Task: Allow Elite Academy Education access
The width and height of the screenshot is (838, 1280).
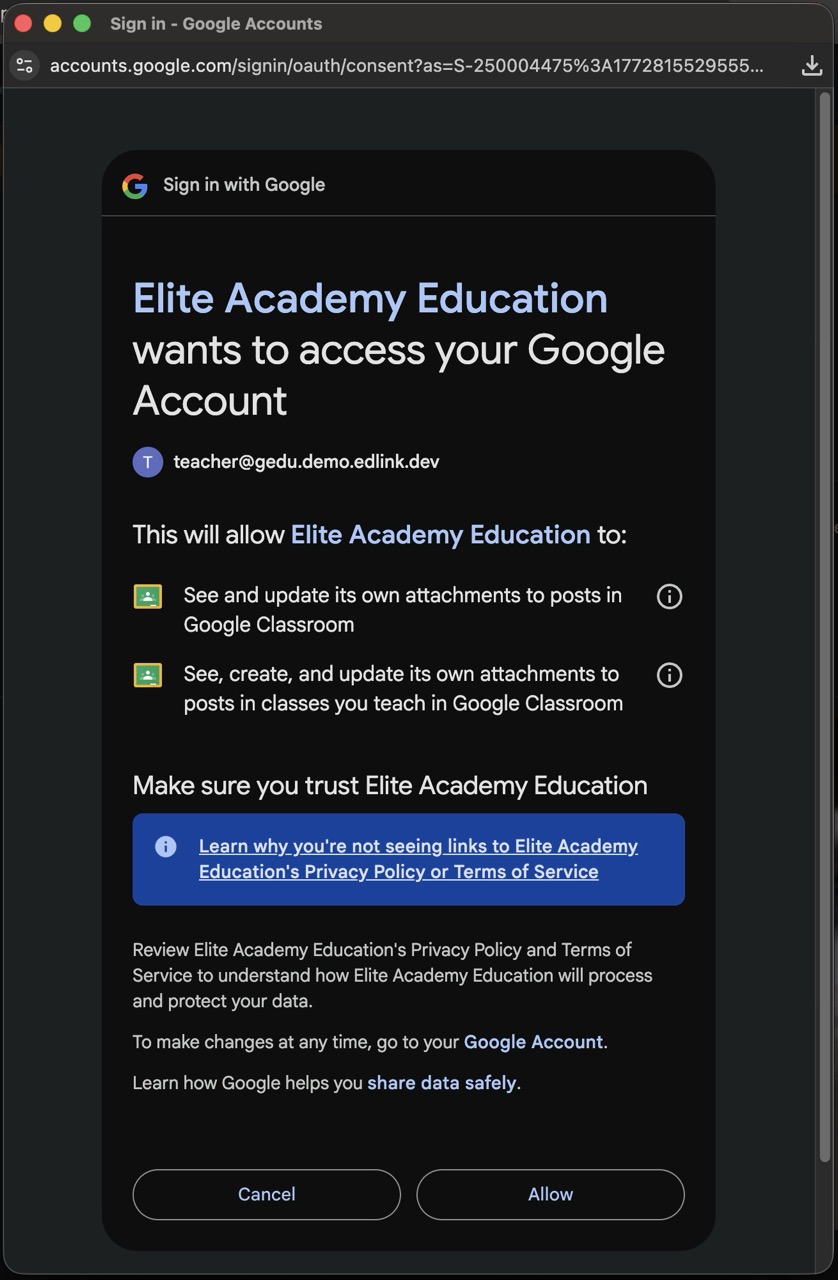Action: [x=550, y=1194]
